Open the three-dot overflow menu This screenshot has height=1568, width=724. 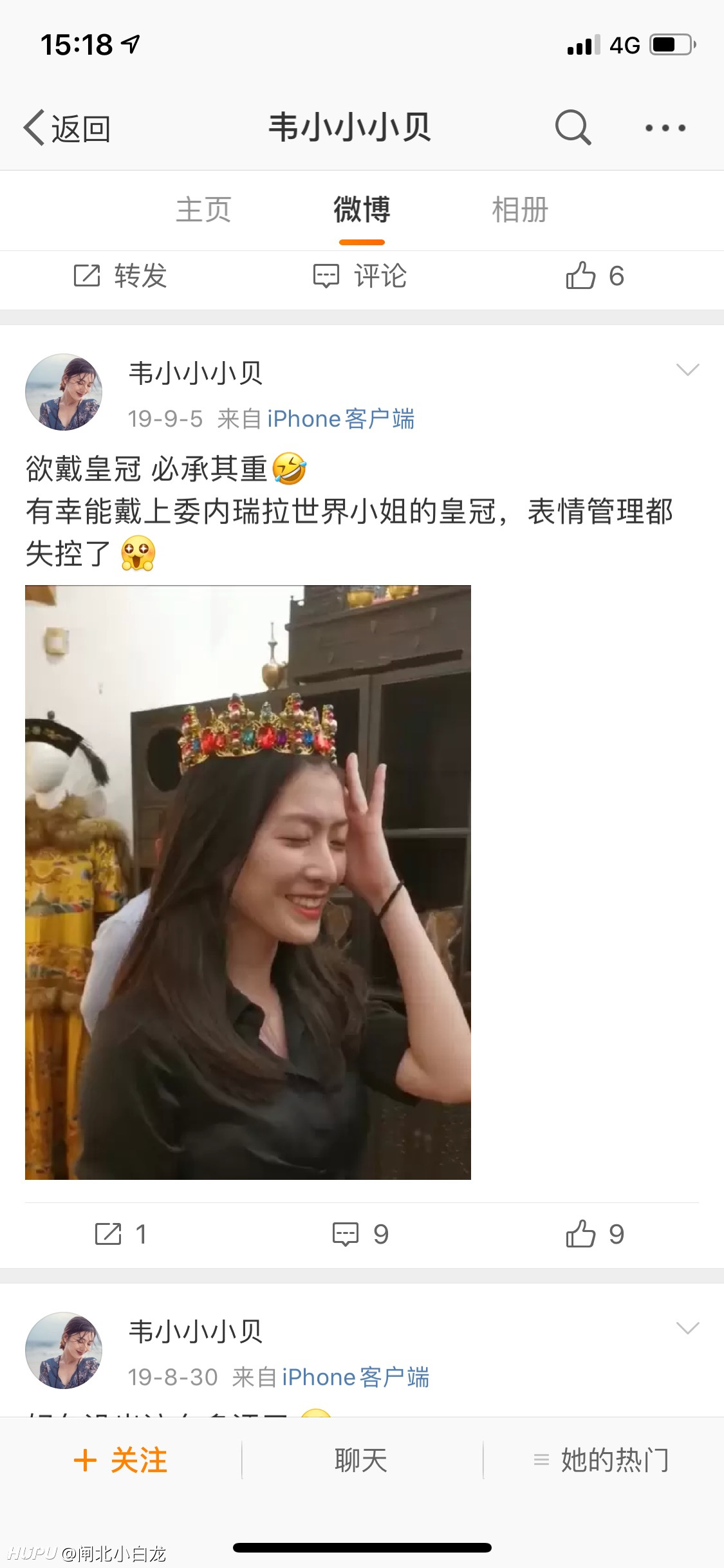[665, 128]
